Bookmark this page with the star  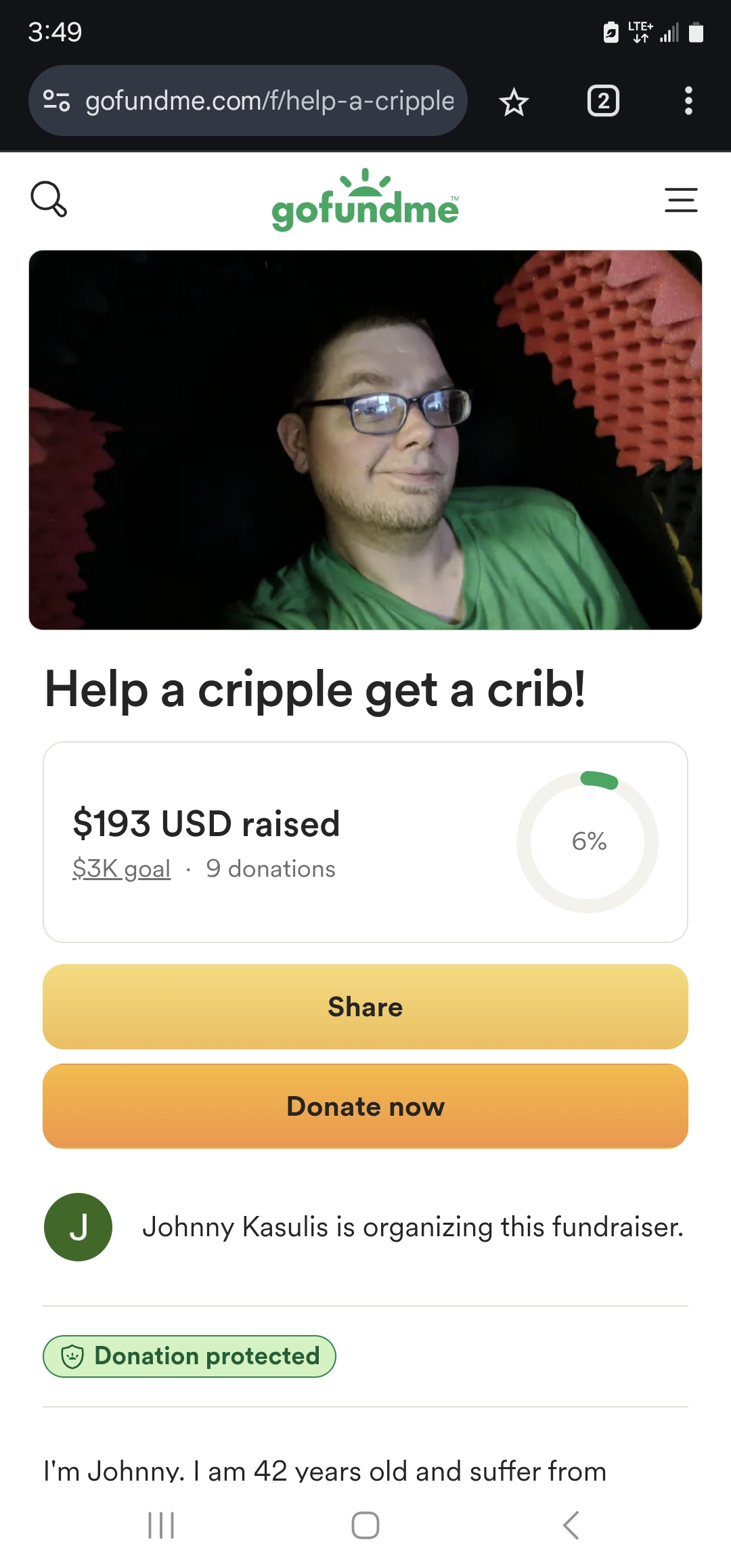(514, 102)
